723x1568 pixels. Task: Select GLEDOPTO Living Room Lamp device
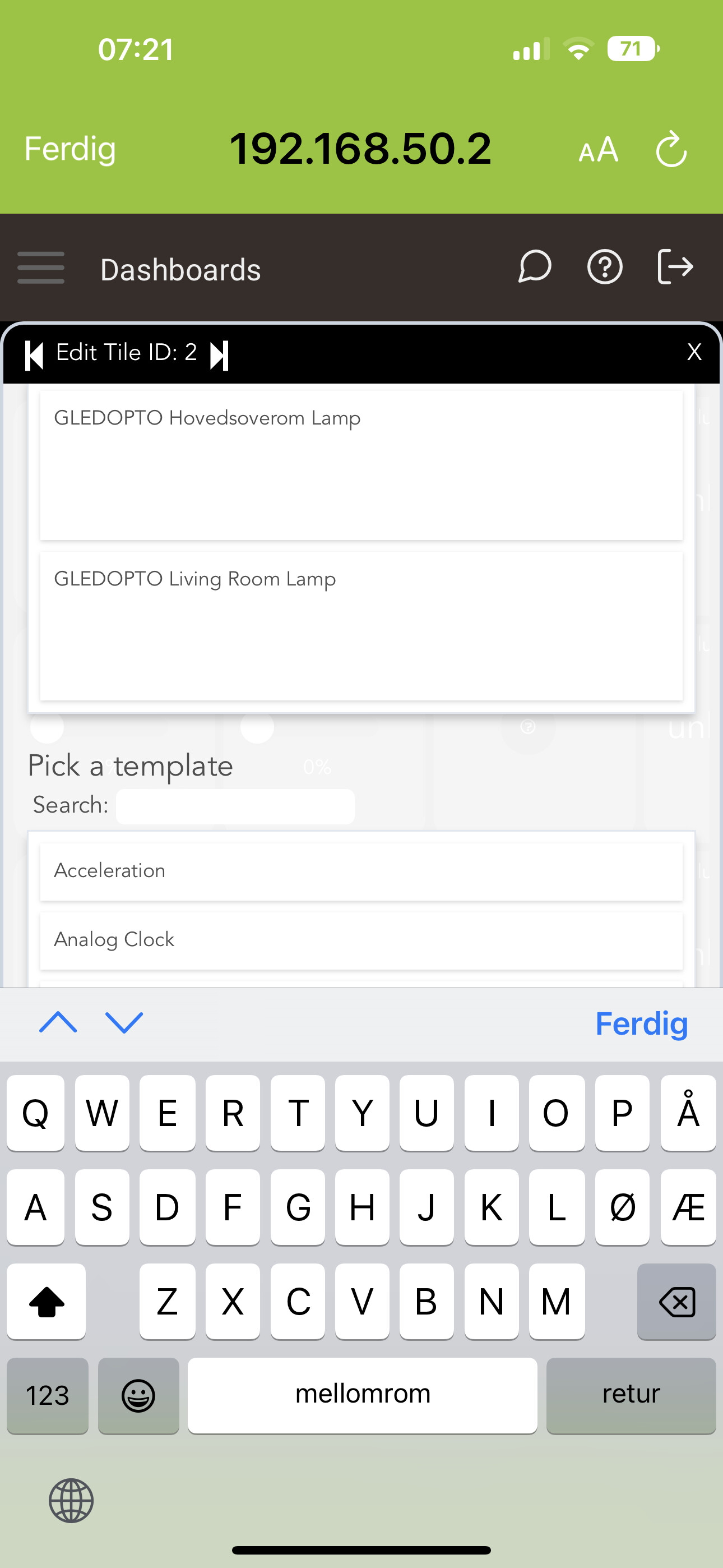(361, 626)
